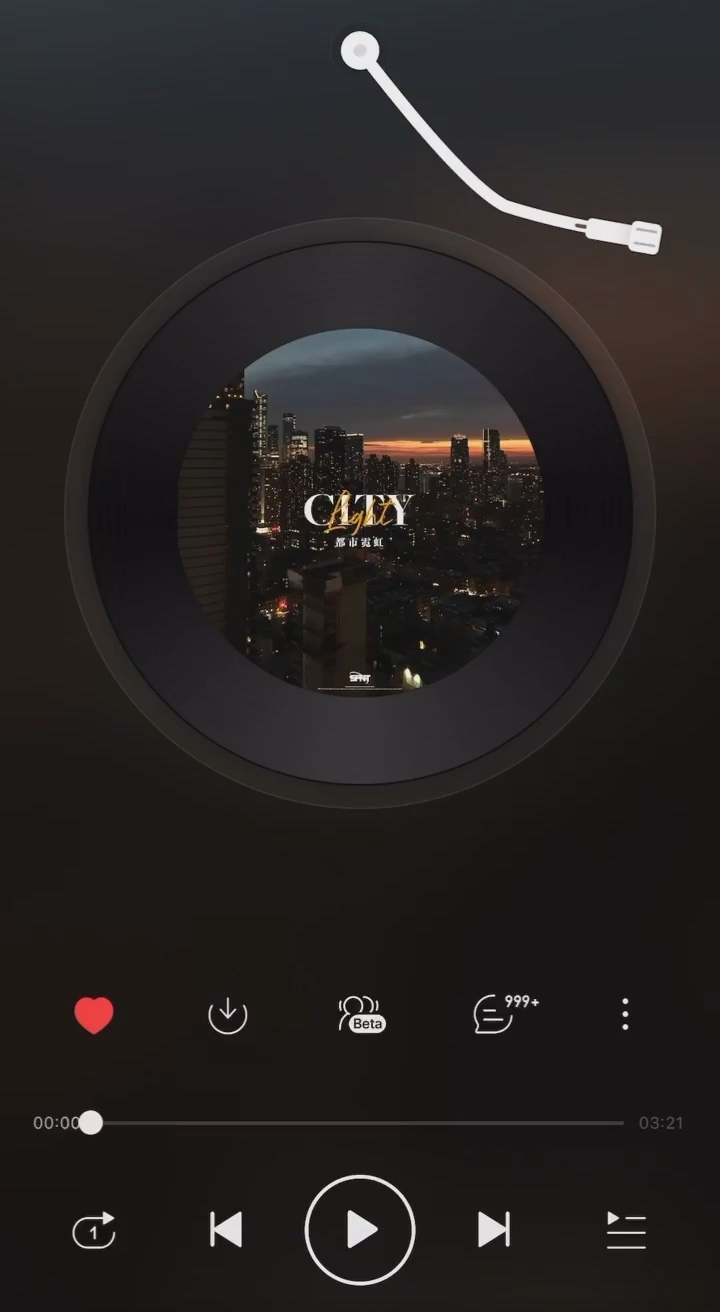
Task: Tap the City Light album cover disc
Action: 360,512
